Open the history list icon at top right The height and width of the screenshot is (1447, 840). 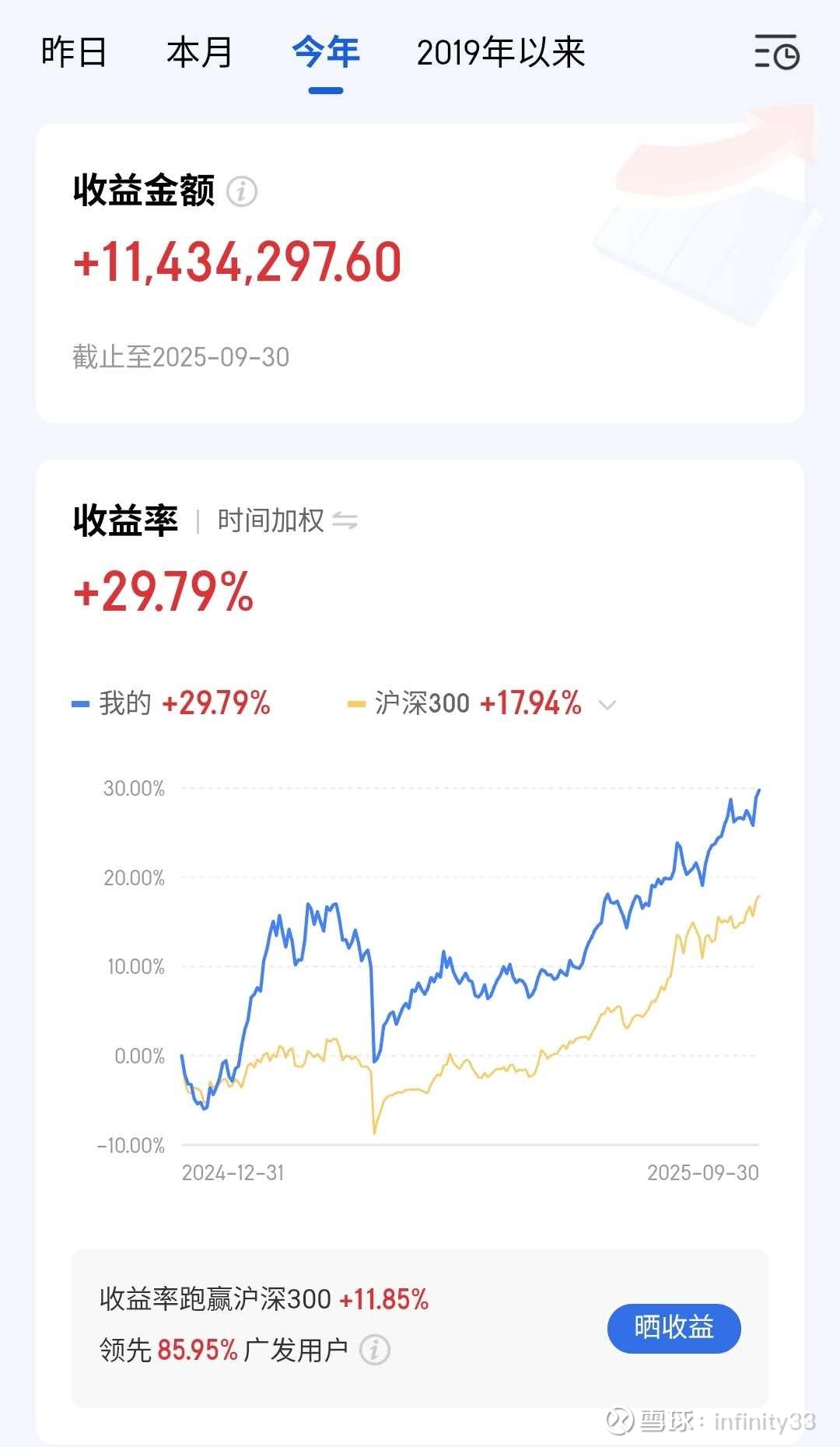tap(777, 52)
